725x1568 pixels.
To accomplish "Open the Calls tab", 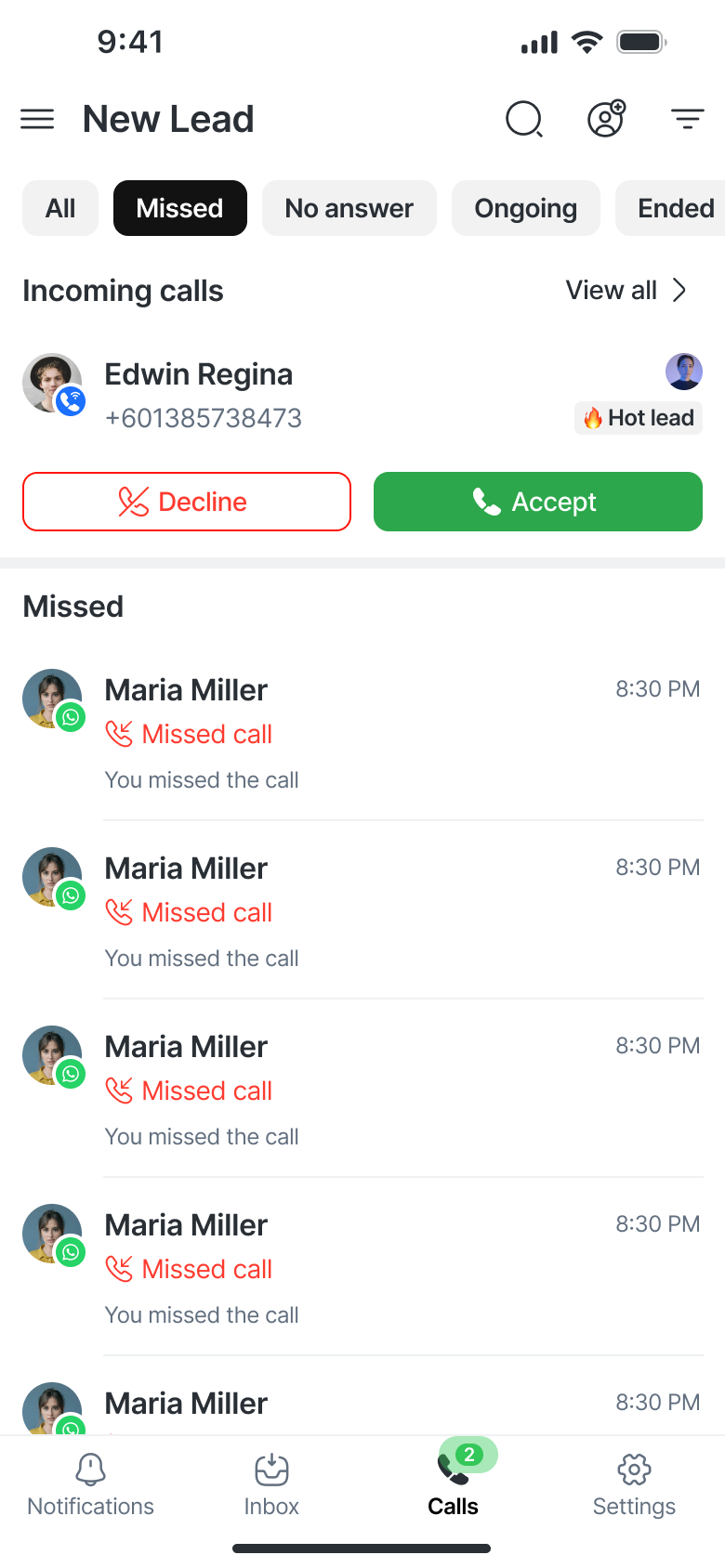I will click(454, 1484).
